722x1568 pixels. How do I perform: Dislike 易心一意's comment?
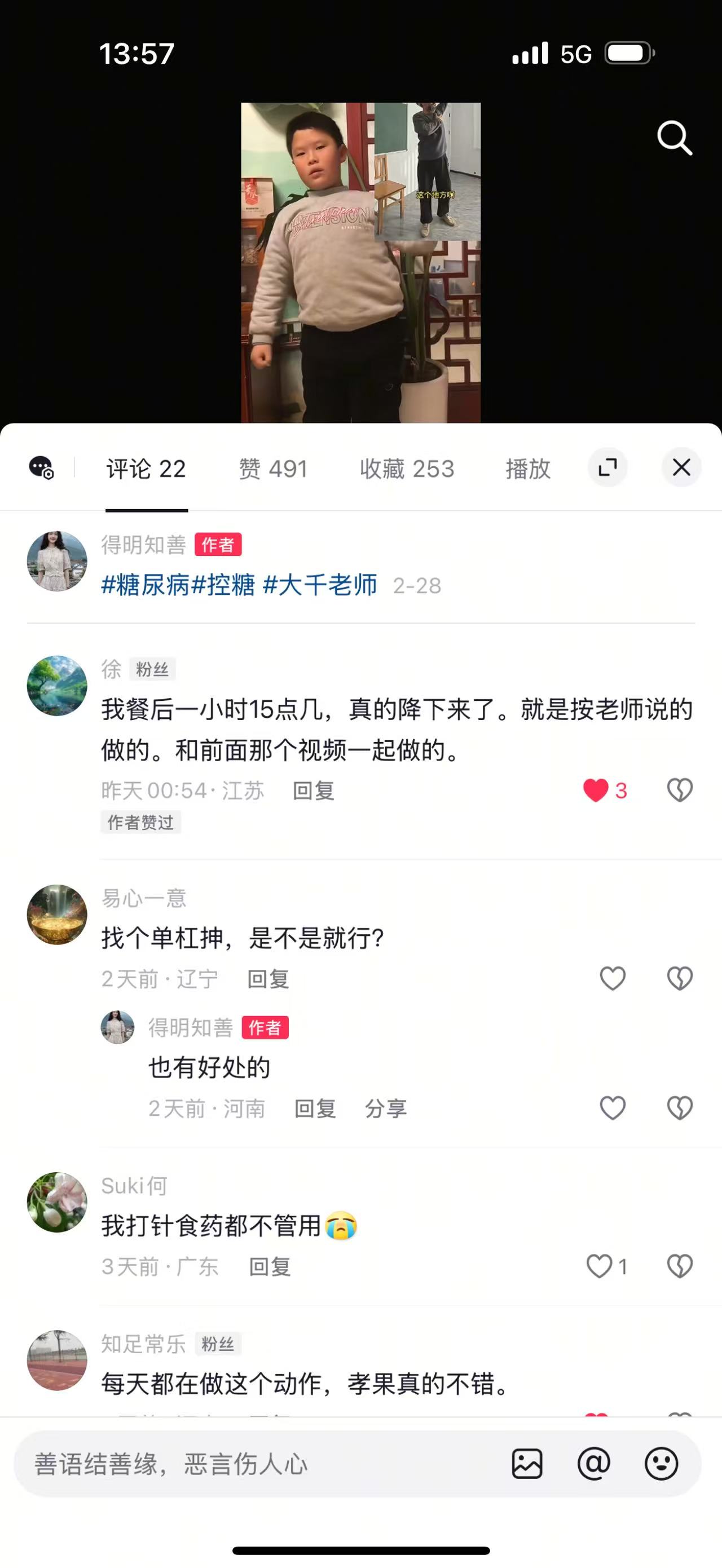(679, 979)
